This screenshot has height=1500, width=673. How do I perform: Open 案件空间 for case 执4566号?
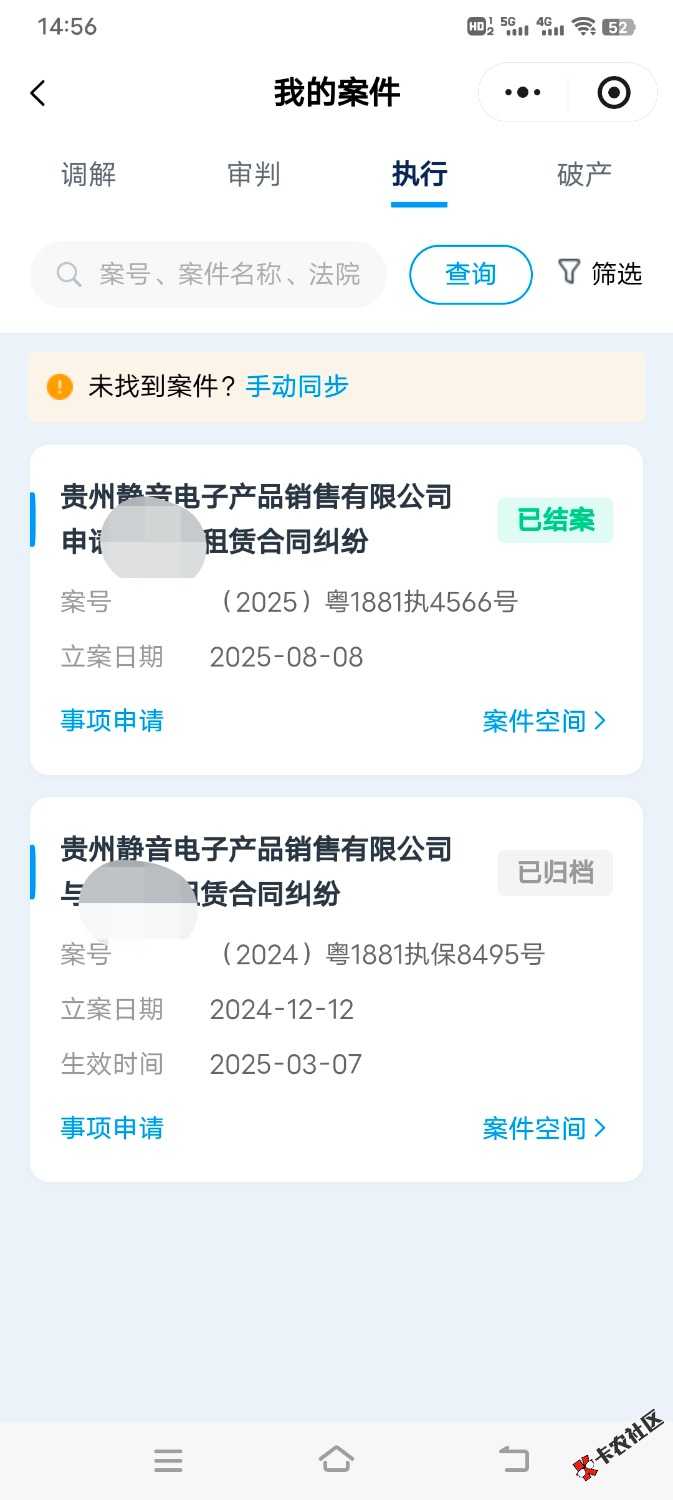coord(545,721)
